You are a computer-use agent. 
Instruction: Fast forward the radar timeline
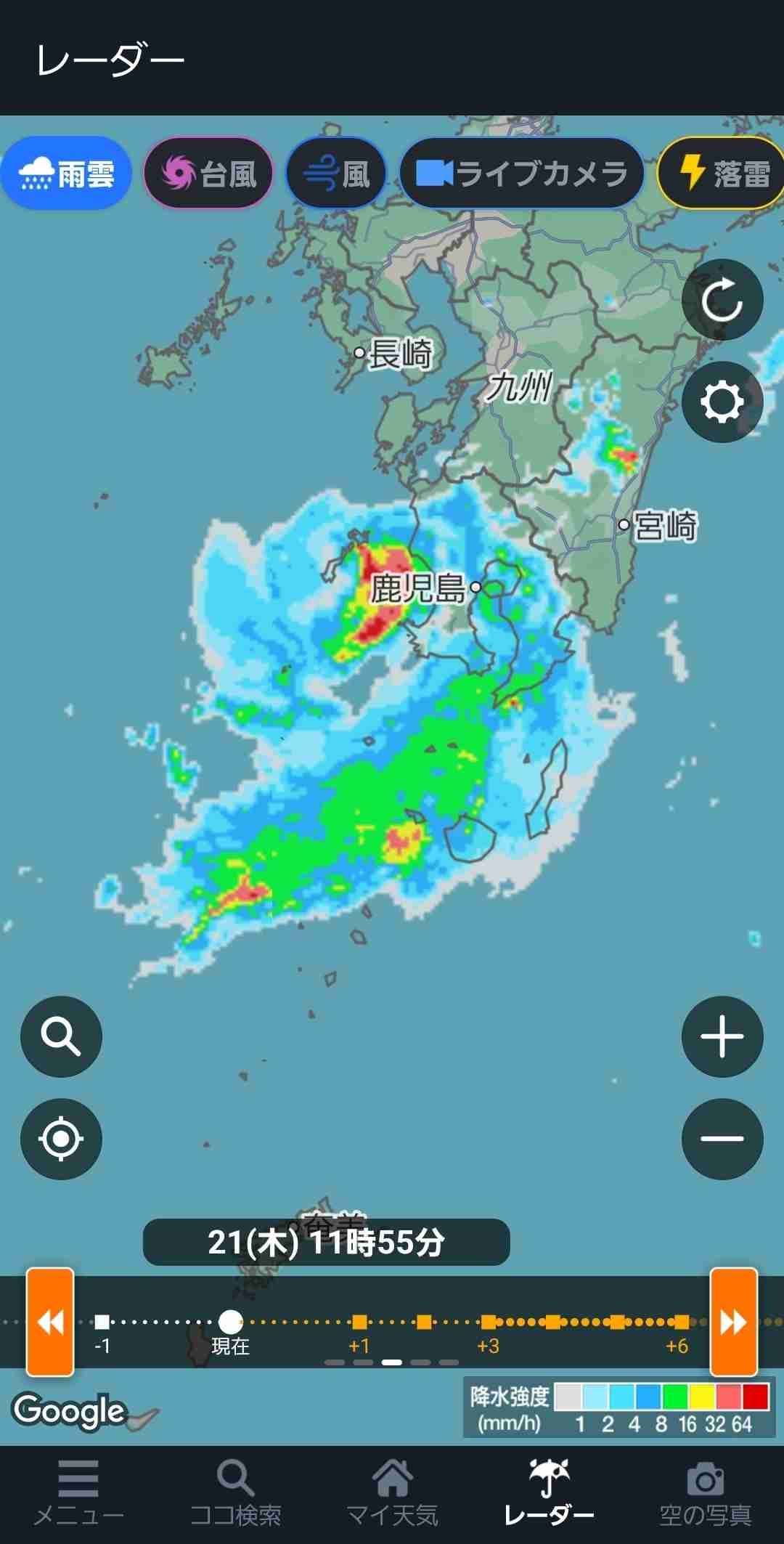coord(733,1322)
